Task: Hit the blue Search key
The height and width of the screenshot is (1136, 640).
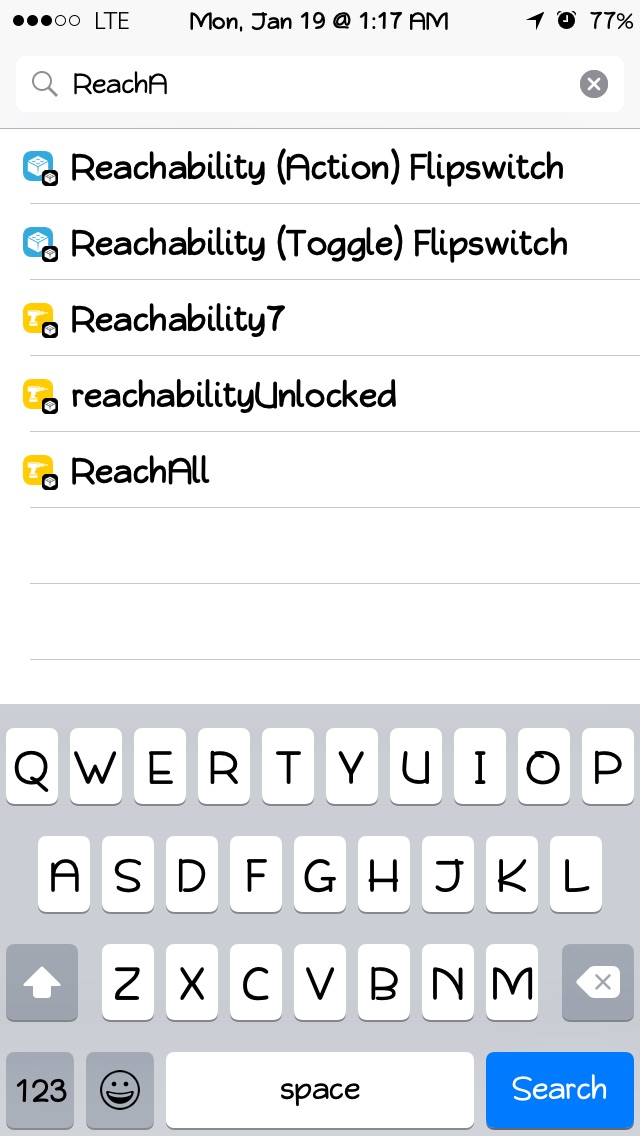Action: click(x=560, y=1089)
